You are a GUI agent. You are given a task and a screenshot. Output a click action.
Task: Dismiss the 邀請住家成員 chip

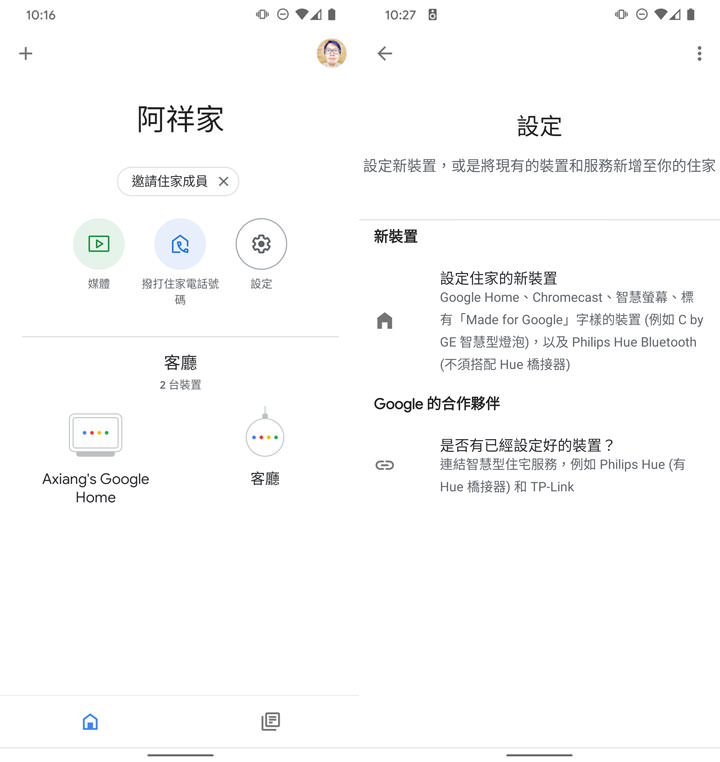(x=223, y=181)
